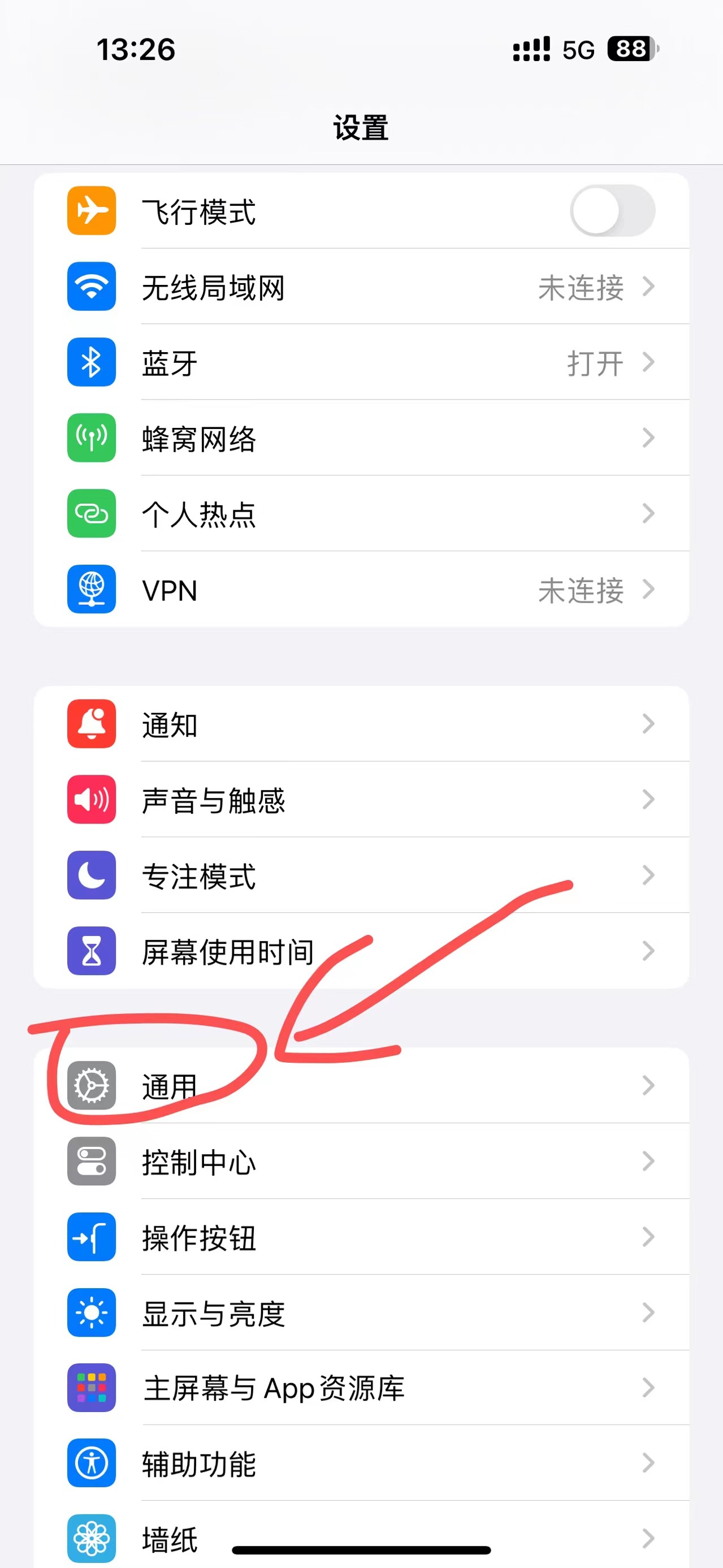Tap the Screen Time (屏幕使用时间) hourglass icon
The image size is (723, 1568).
tap(90, 951)
